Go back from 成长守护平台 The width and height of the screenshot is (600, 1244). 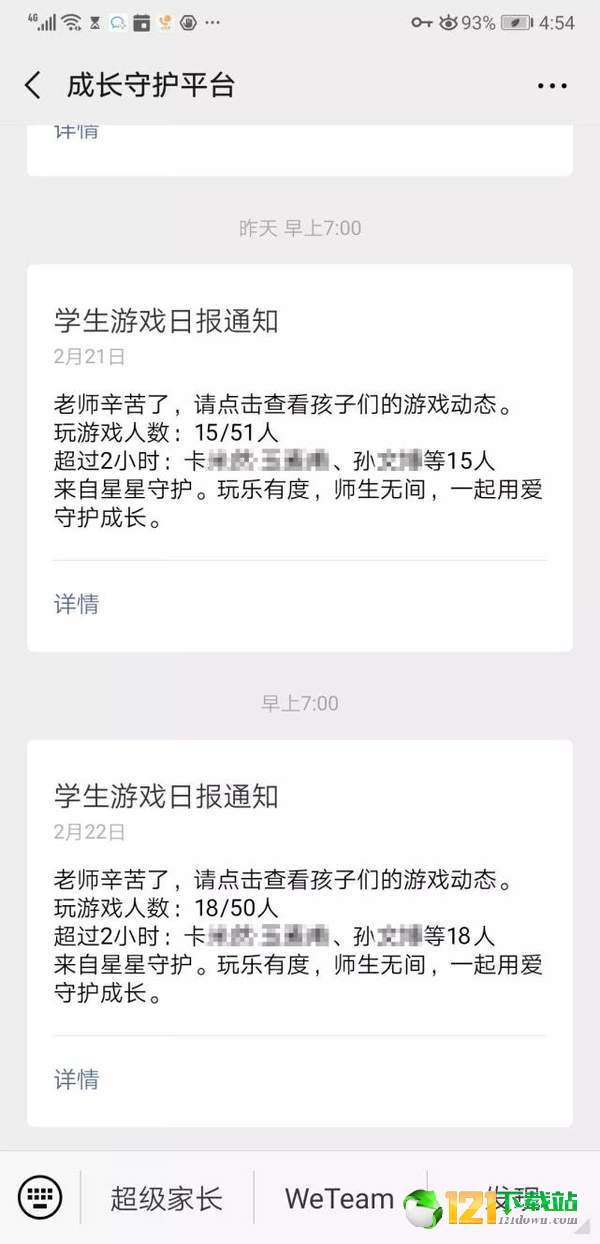(x=33, y=86)
